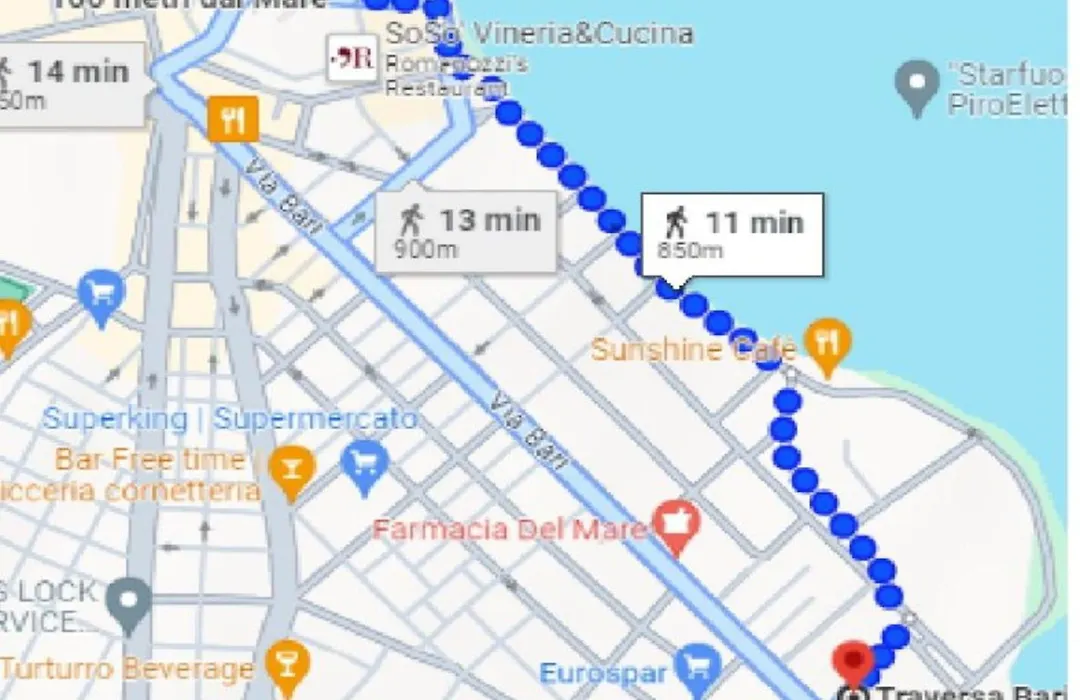Open the Turturro Beverage bar pin
This screenshot has width=1080, height=700.
[285, 661]
